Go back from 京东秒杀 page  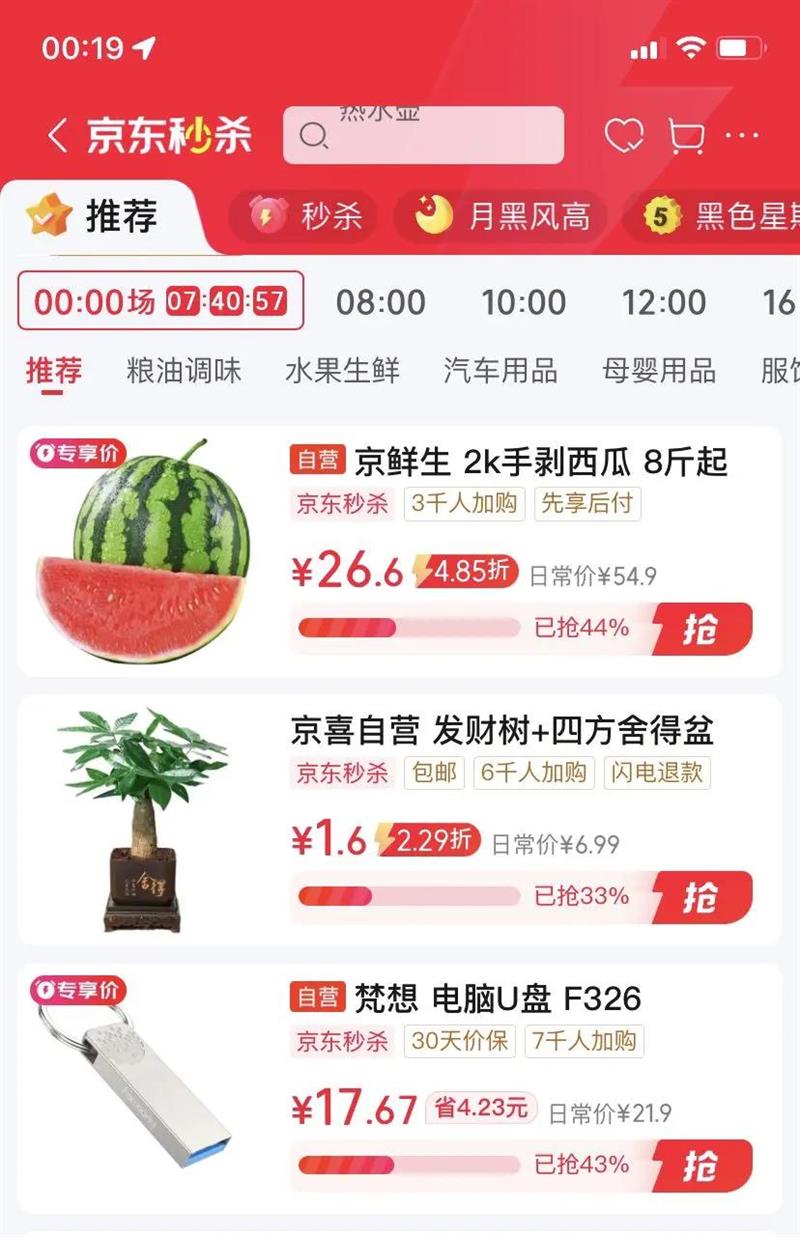[x=58, y=136]
